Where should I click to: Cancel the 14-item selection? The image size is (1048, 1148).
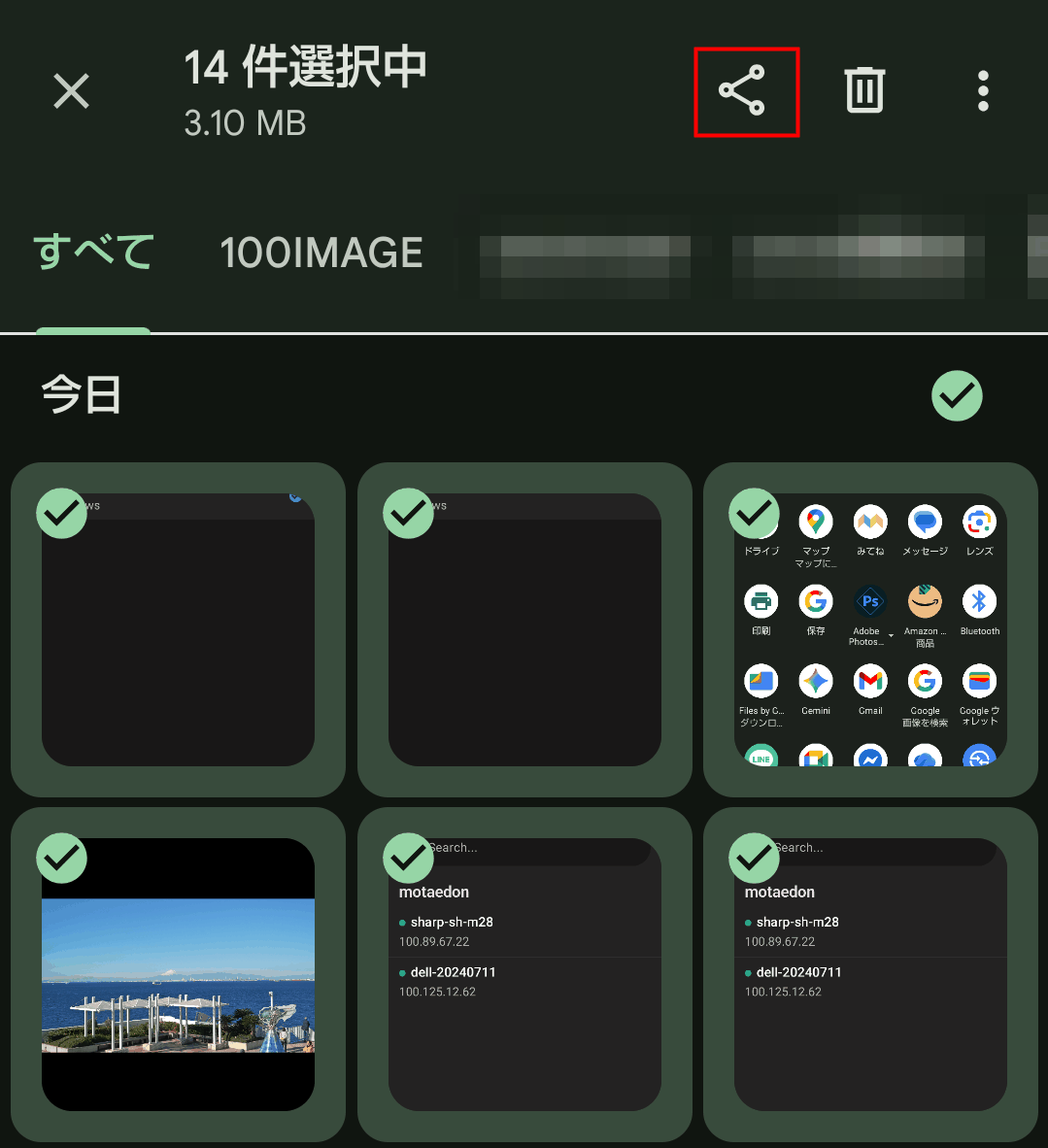[x=71, y=91]
